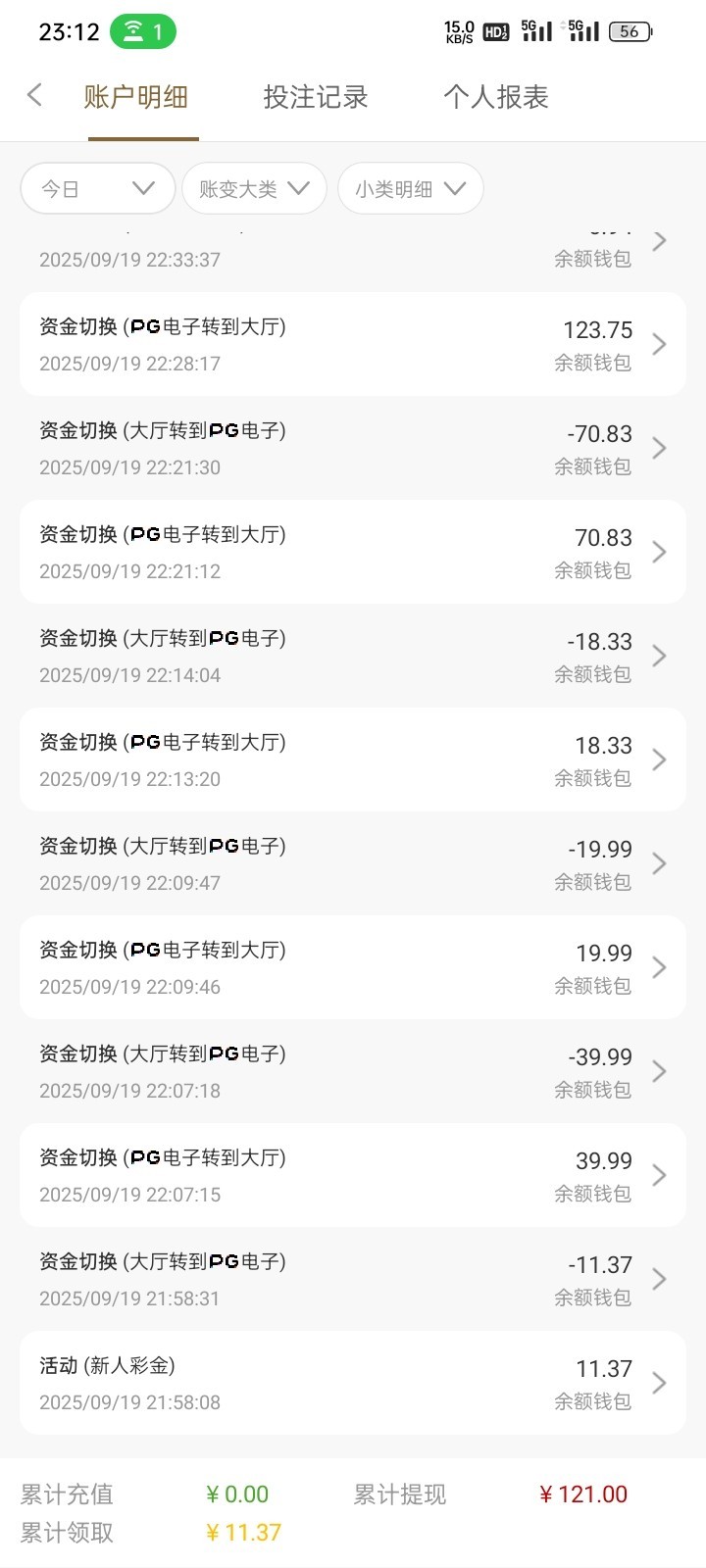Tap the 累计领取 amount ¥11.37
The height and width of the screenshot is (1568, 706).
click(x=242, y=1531)
